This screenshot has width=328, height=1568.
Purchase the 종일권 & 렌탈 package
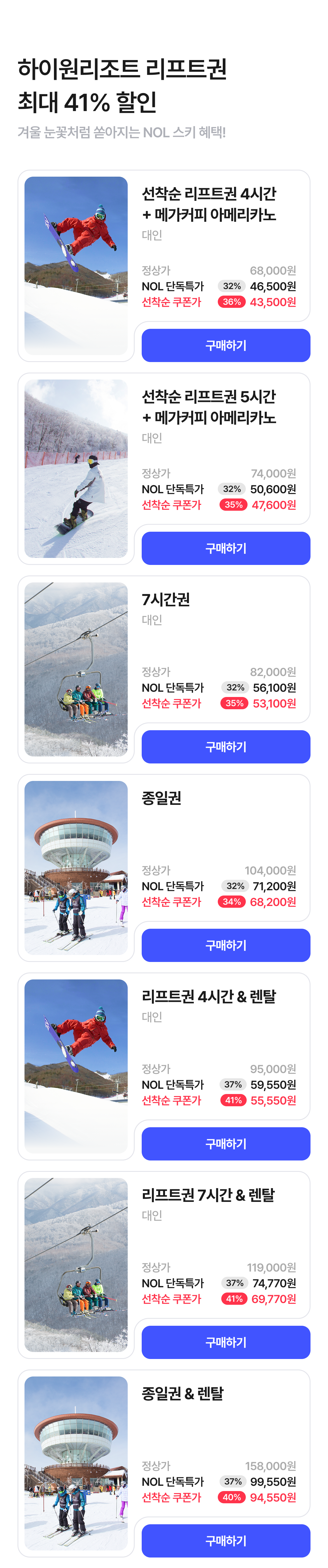click(226, 1540)
